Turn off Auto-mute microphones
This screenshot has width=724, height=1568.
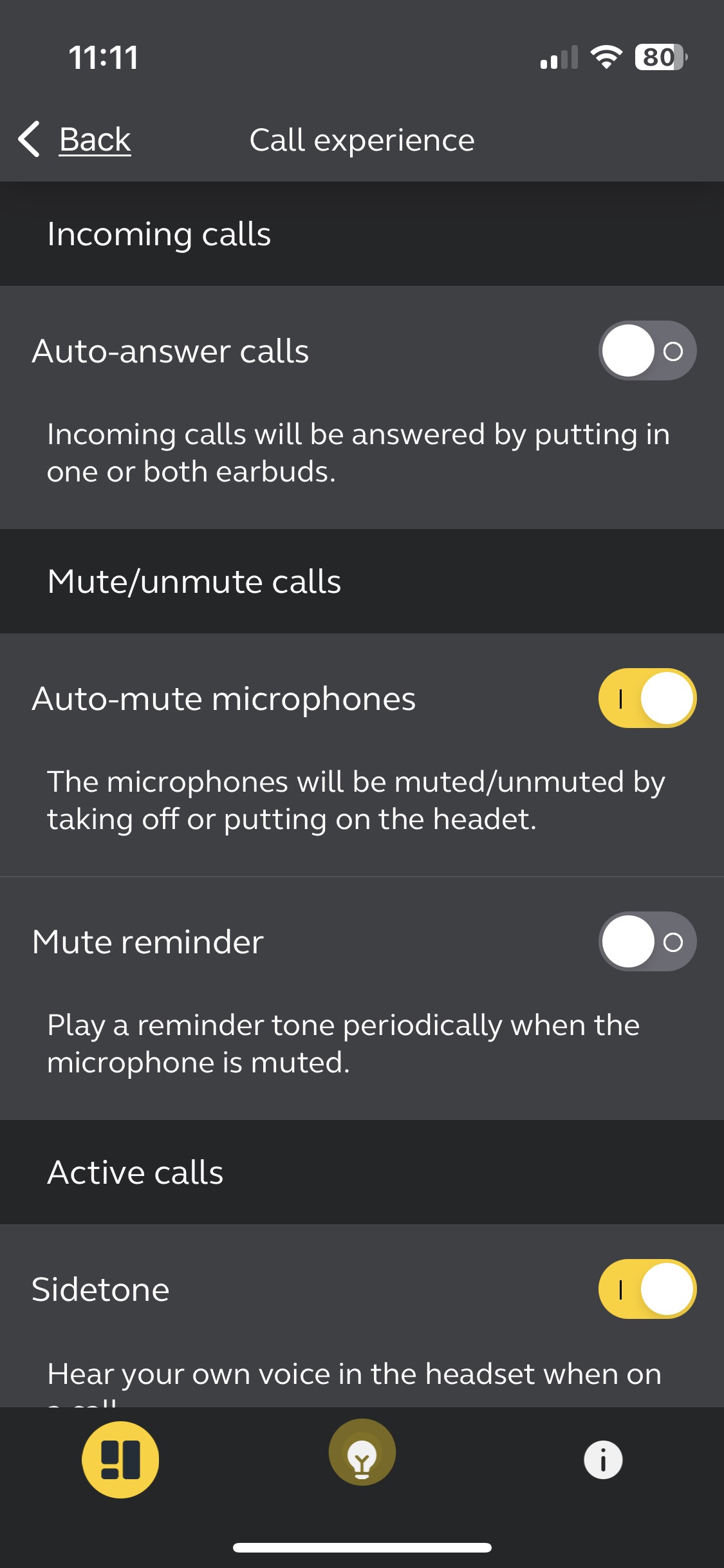pyautogui.click(x=647, y=698)
